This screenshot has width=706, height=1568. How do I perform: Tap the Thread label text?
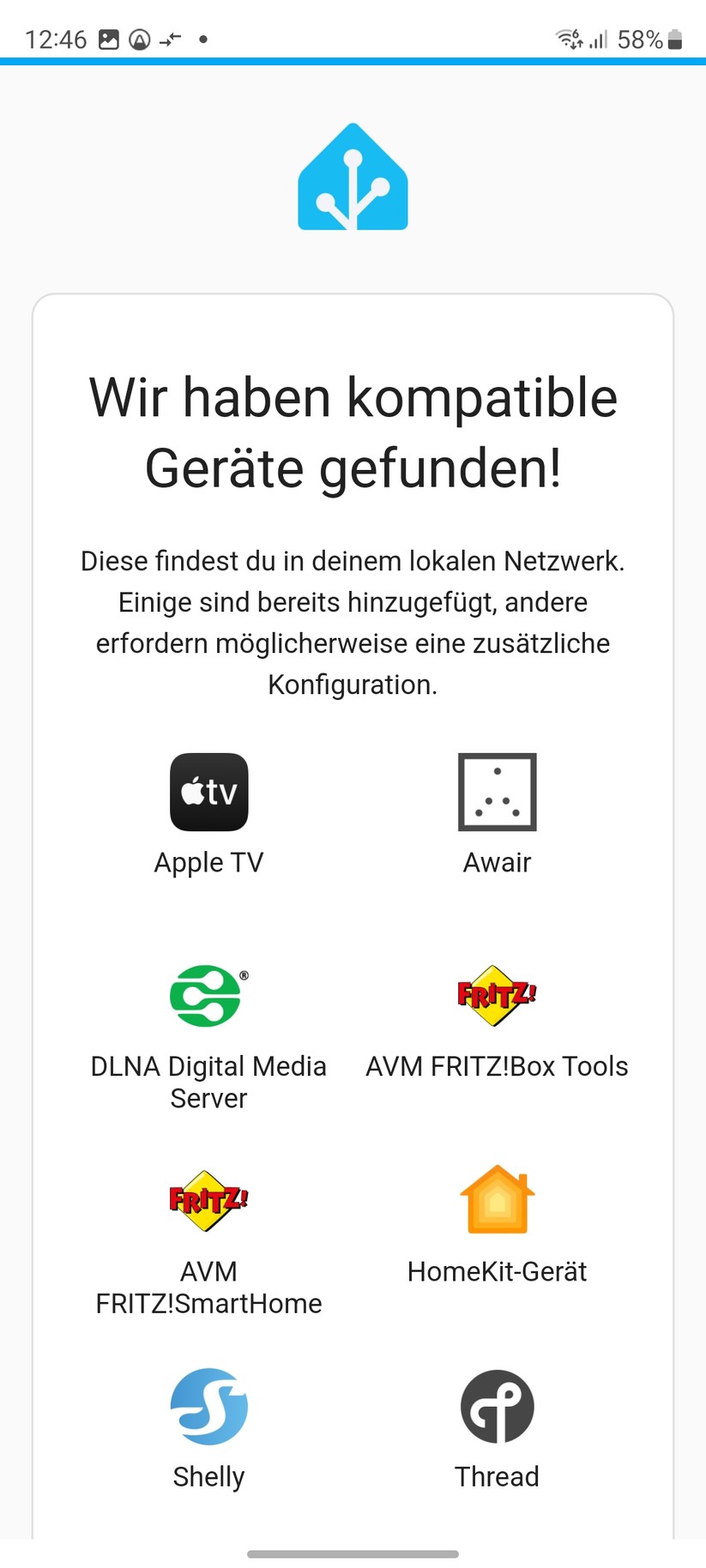point(497,1476)
